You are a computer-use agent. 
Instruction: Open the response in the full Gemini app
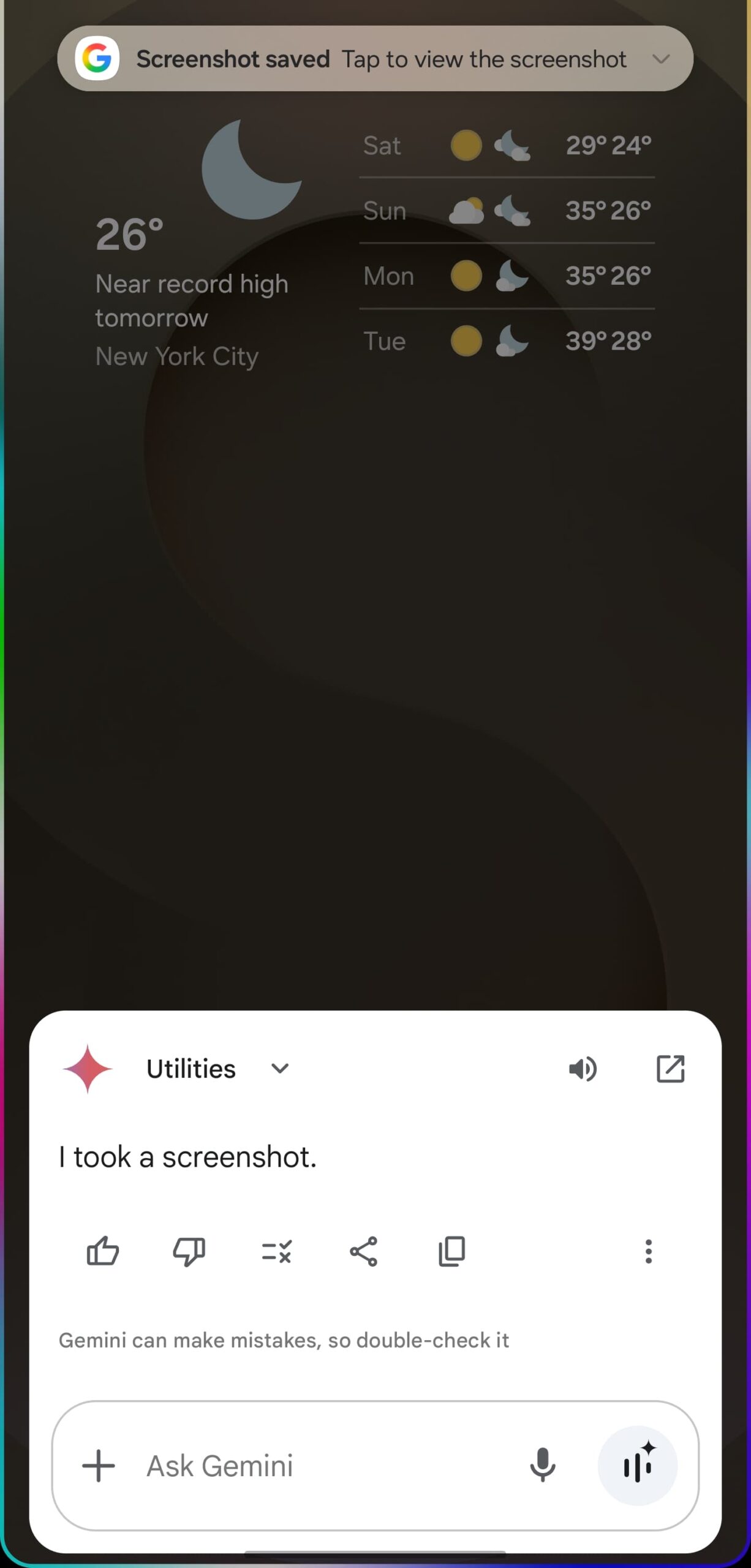pyautogui.click(x=670, y=1069)
